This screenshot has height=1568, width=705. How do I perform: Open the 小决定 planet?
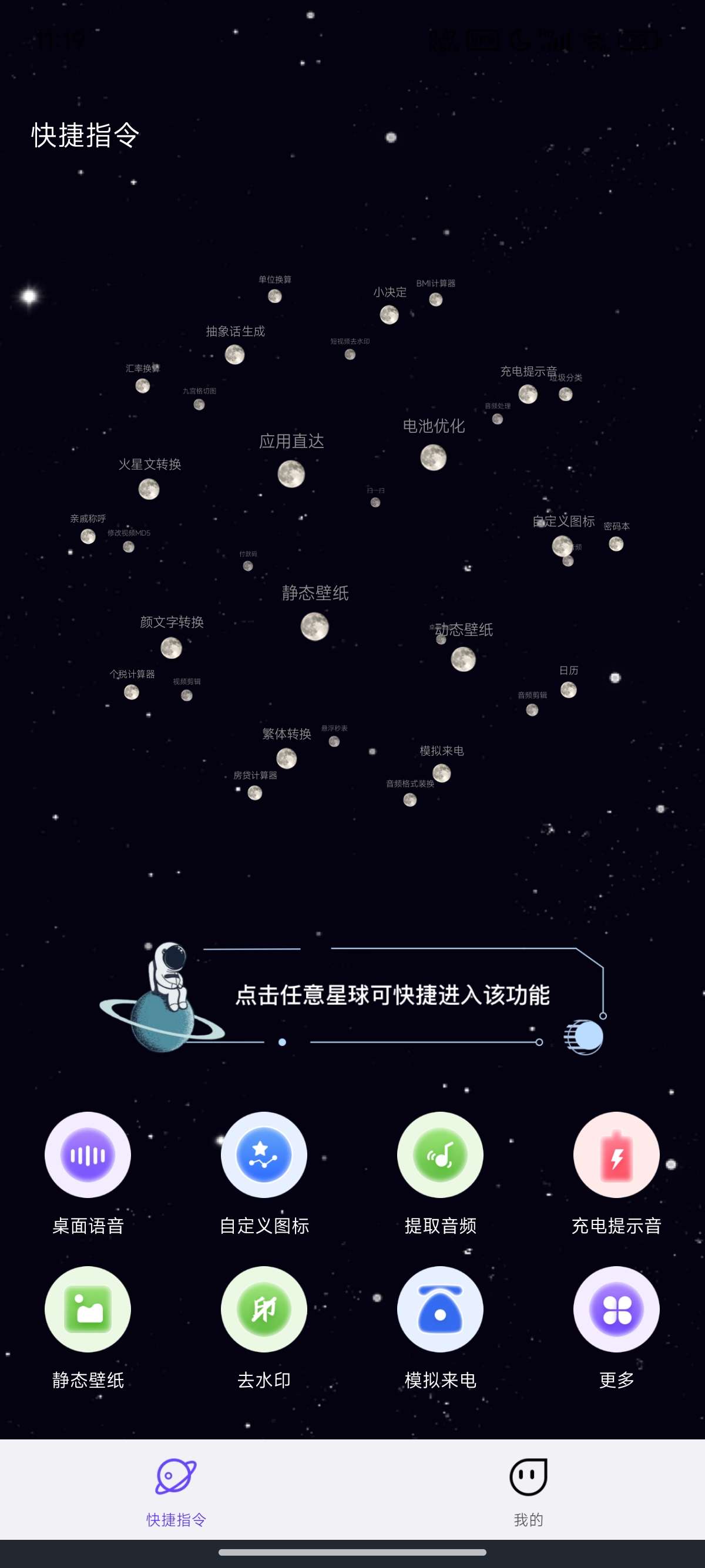[x=389, y=315]
